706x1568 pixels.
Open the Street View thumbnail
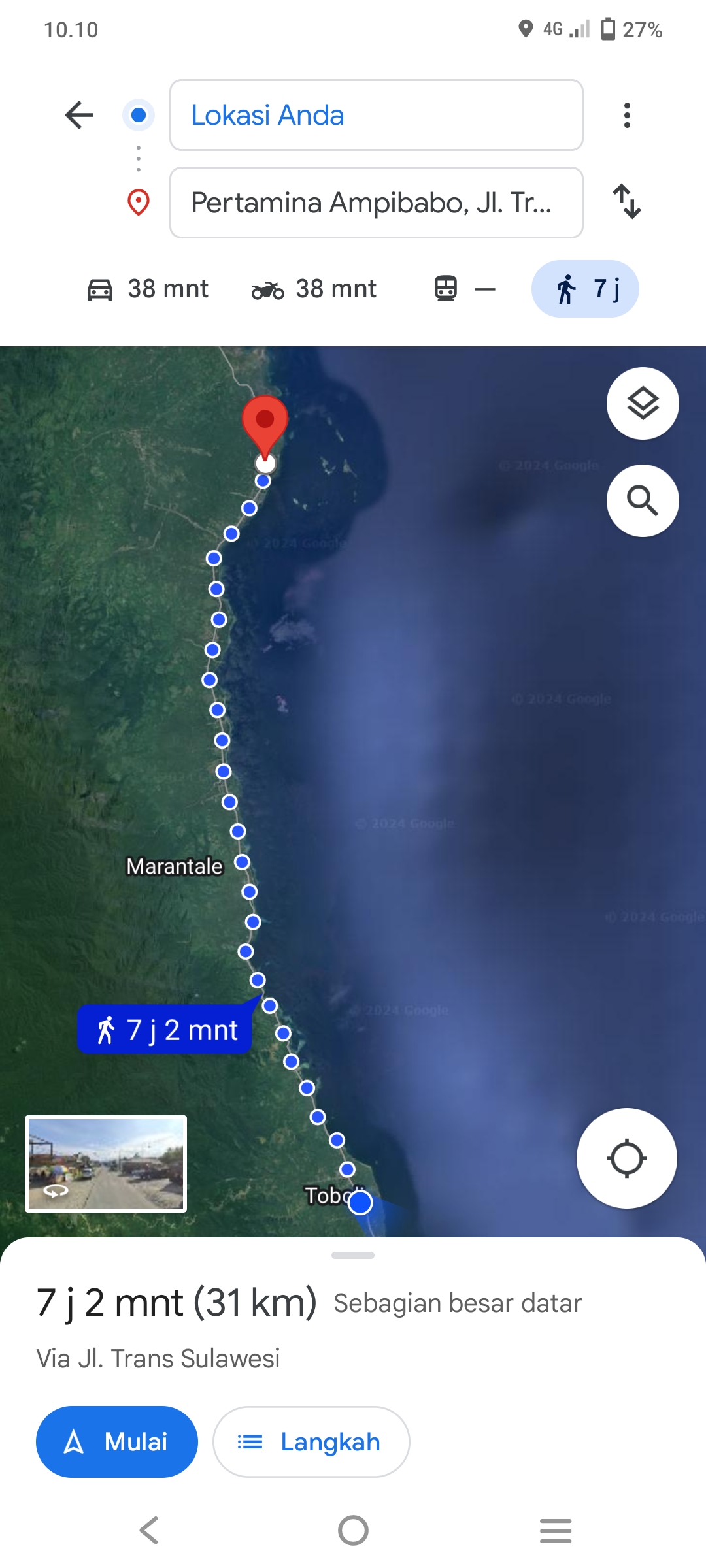click(x=106, y=1164)
